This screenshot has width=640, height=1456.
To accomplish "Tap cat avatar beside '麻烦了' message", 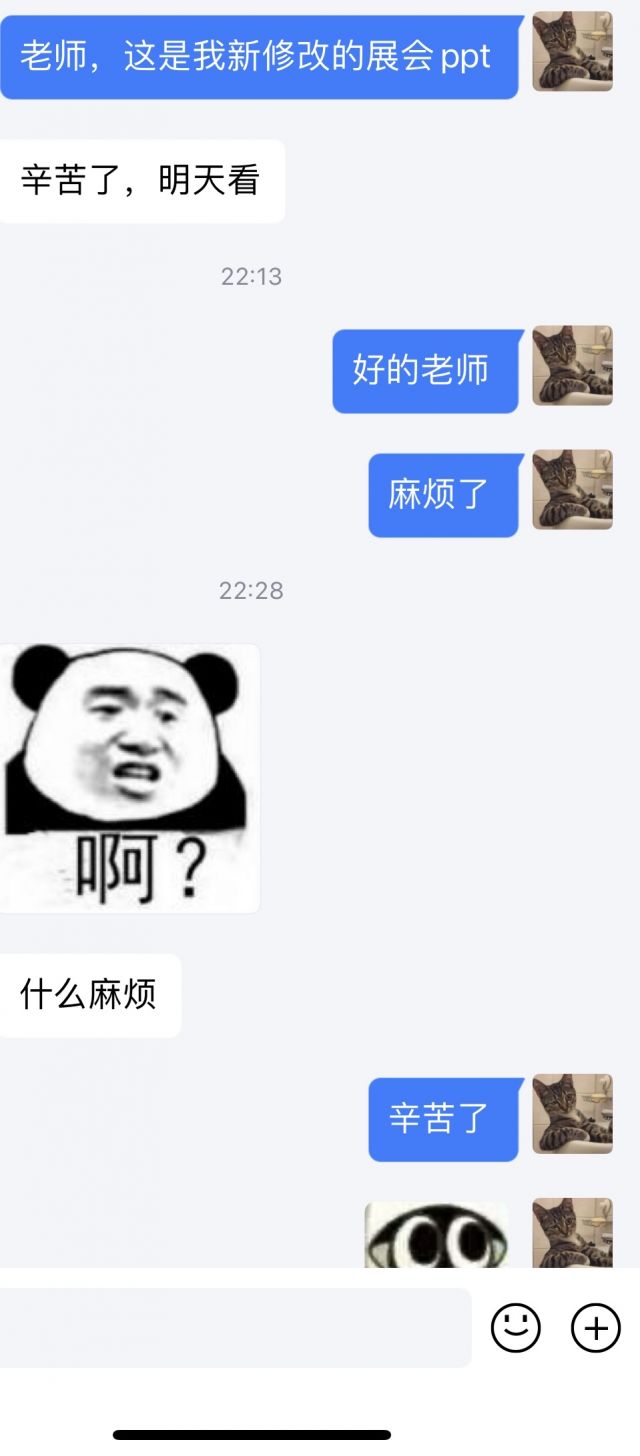I will (572, 490).
